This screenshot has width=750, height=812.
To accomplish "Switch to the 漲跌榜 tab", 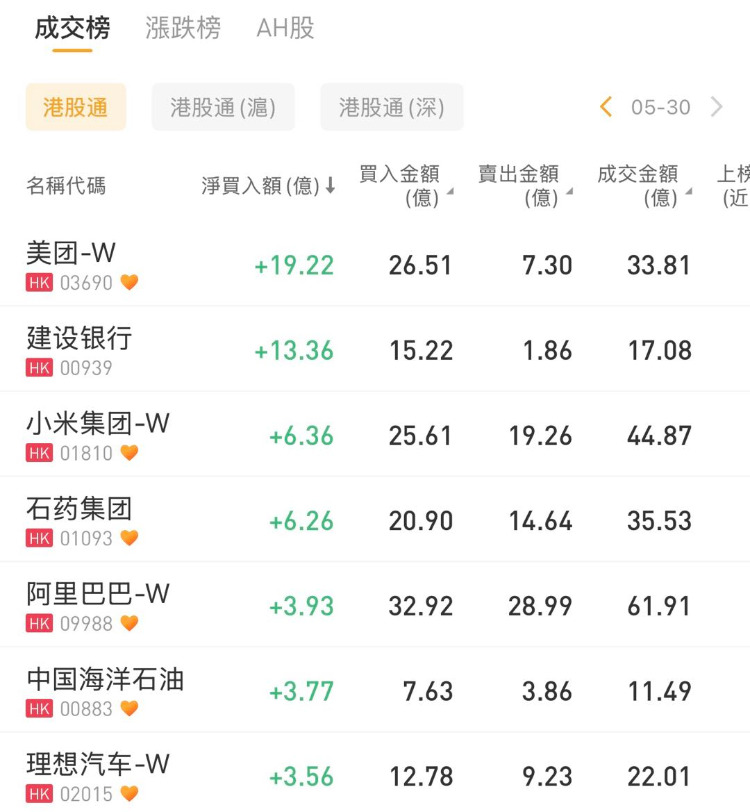I will tap(183, 28).
